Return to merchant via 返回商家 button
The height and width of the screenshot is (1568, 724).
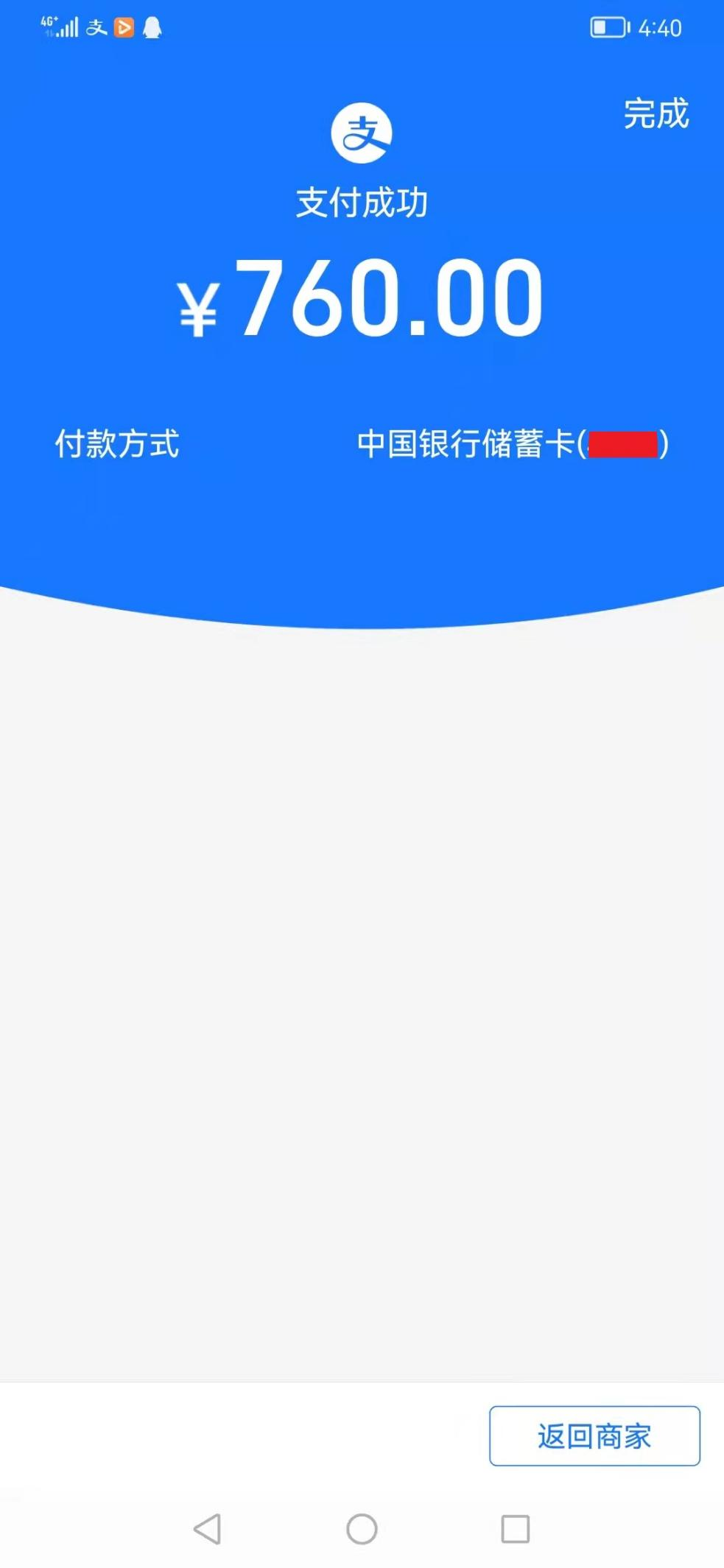pyautogui.click(x=594, y=1435)
